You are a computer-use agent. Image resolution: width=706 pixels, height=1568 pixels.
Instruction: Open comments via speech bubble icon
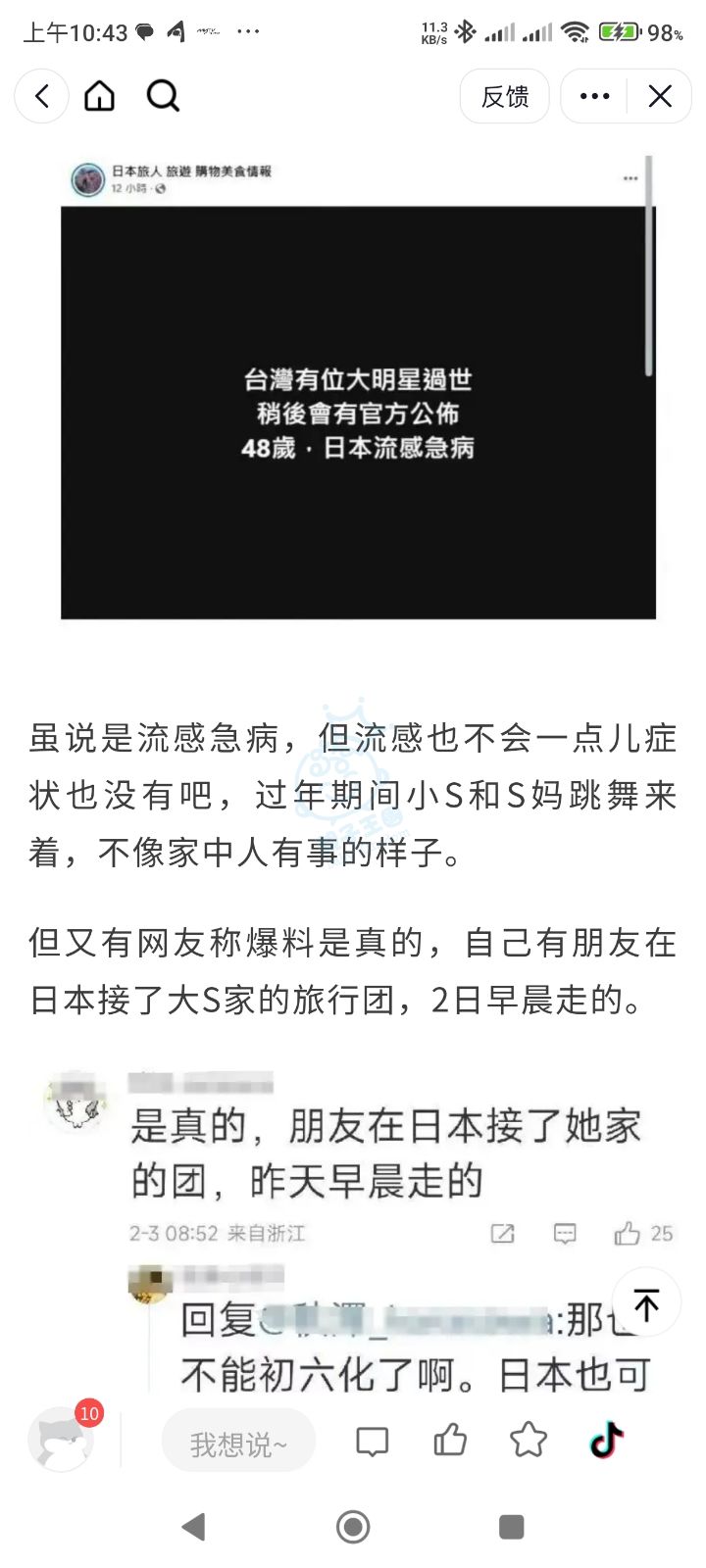(x=372, y=1441)
